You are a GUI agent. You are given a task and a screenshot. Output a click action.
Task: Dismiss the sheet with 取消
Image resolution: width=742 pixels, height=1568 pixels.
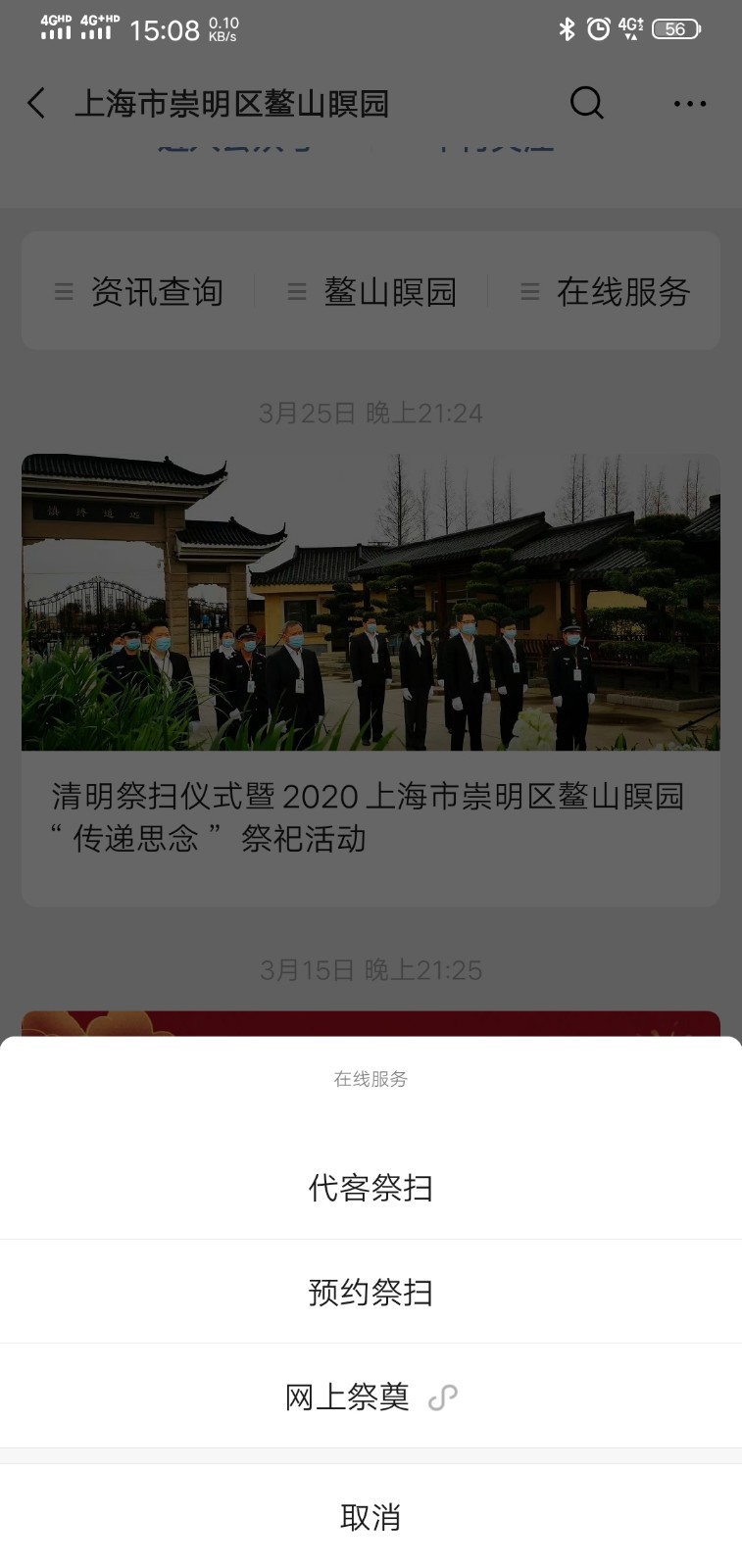371,1517
